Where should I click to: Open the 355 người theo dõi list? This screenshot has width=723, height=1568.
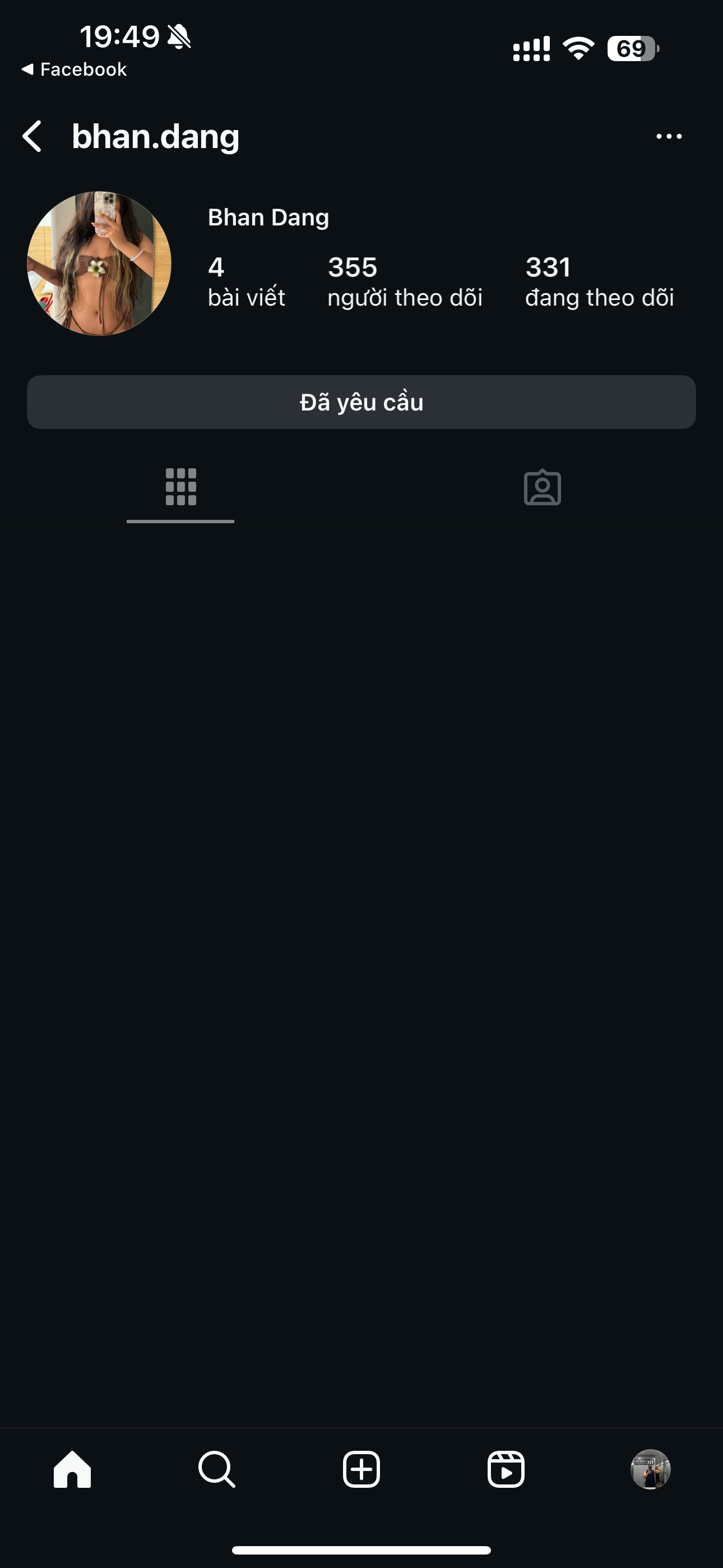(405, 282)
